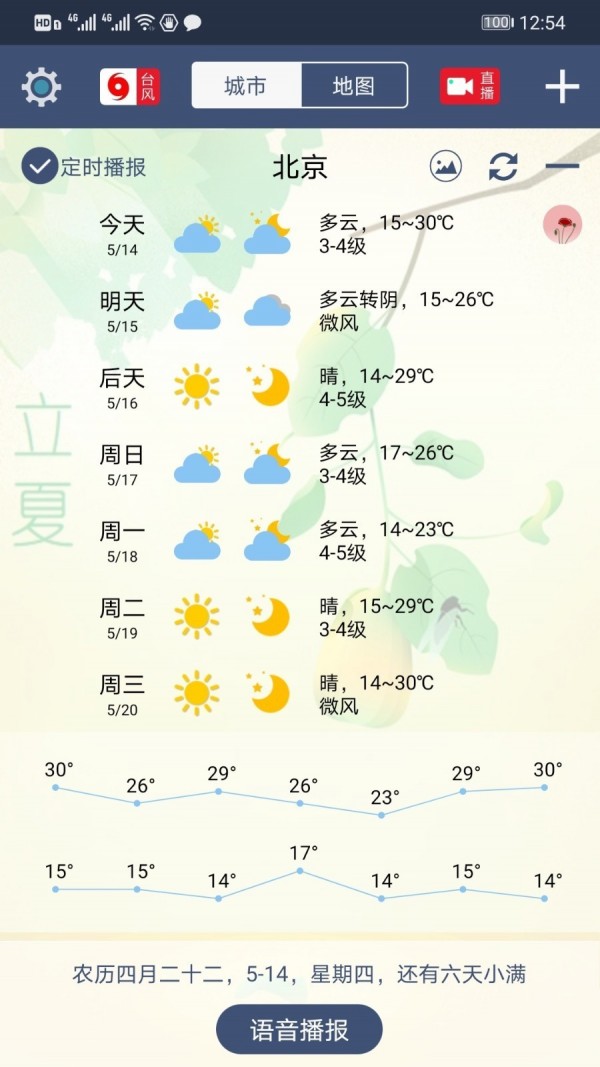Open the settings gear
The image size is (600, 1067).
point(41,87)
